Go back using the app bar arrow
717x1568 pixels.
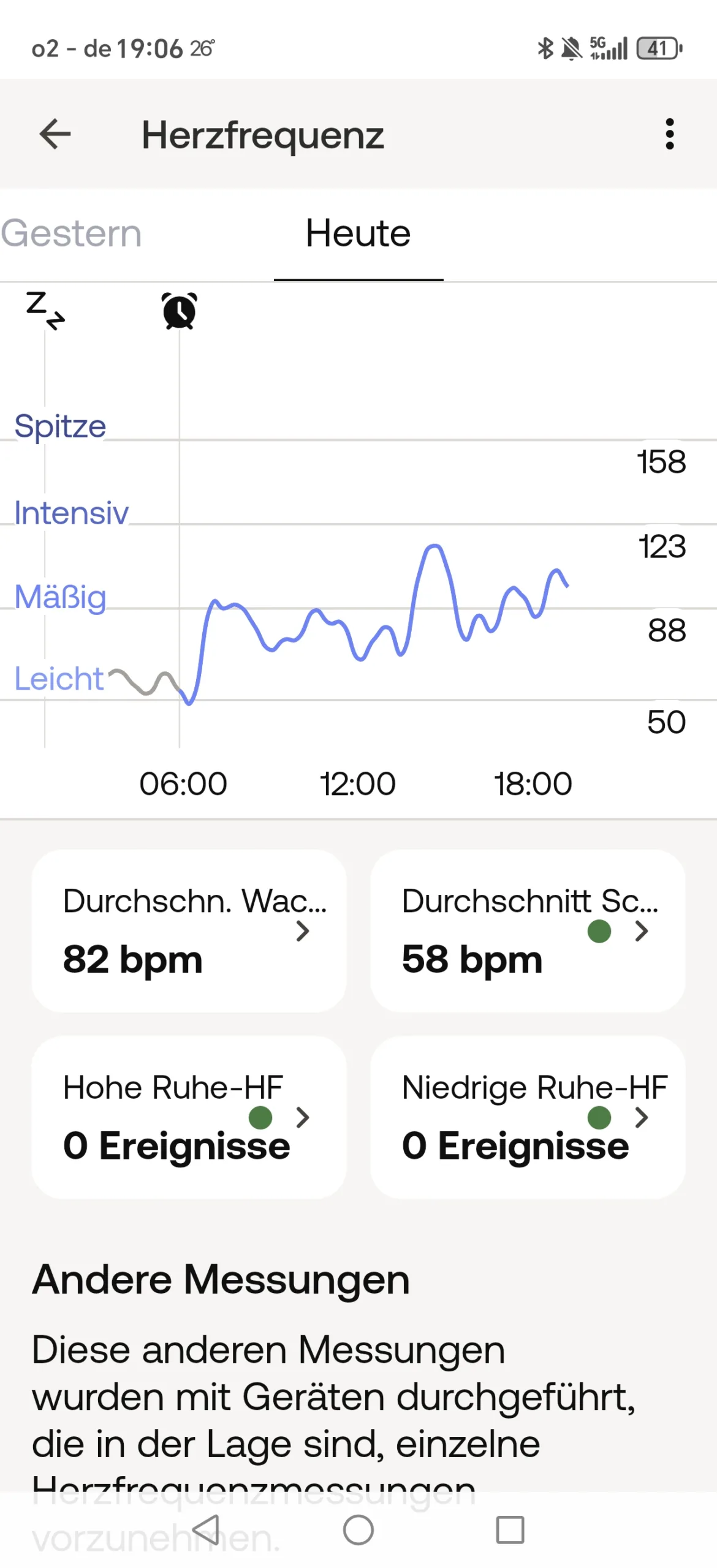[55, 134]
